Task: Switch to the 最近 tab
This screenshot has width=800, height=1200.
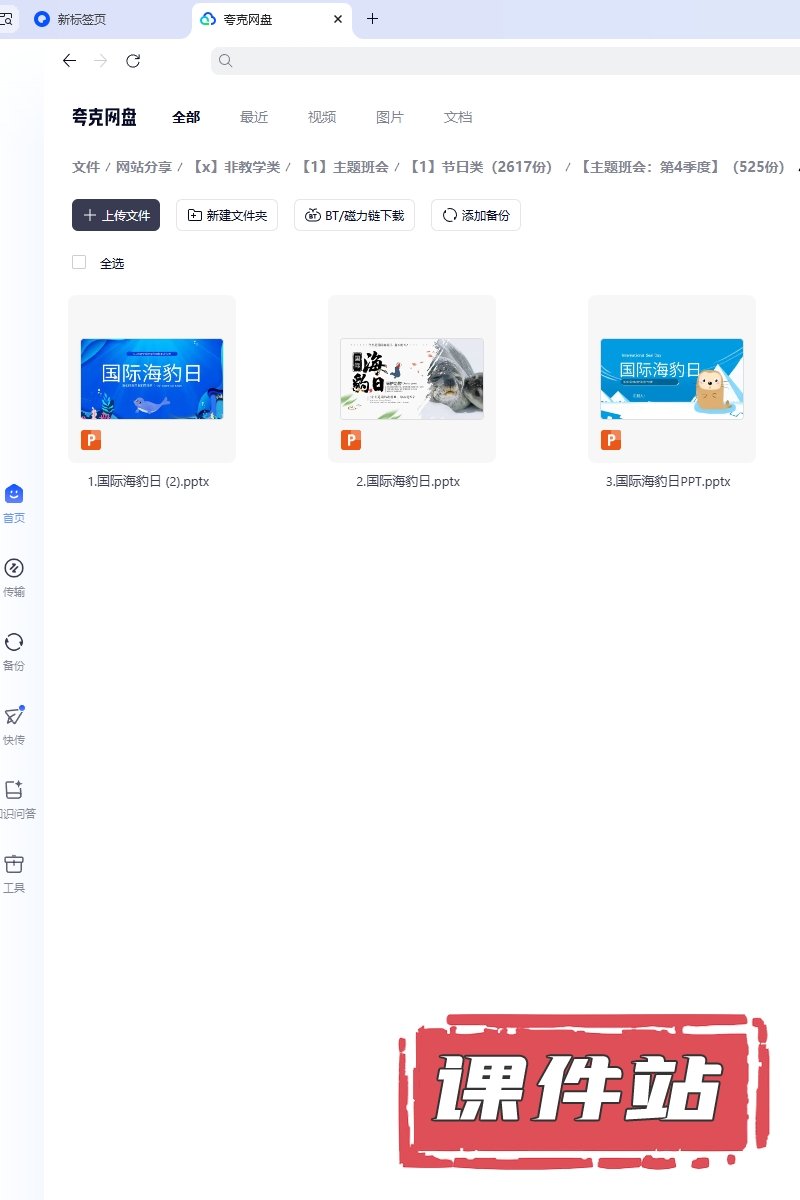Action: pos(254,117)
